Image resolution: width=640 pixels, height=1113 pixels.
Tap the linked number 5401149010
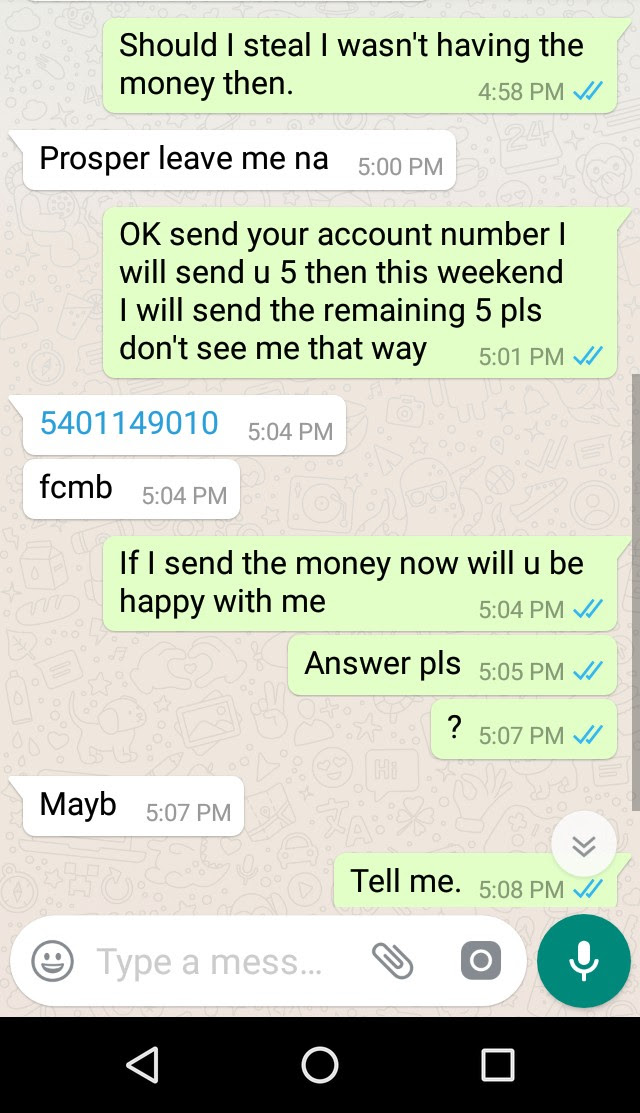pos(129,424)
